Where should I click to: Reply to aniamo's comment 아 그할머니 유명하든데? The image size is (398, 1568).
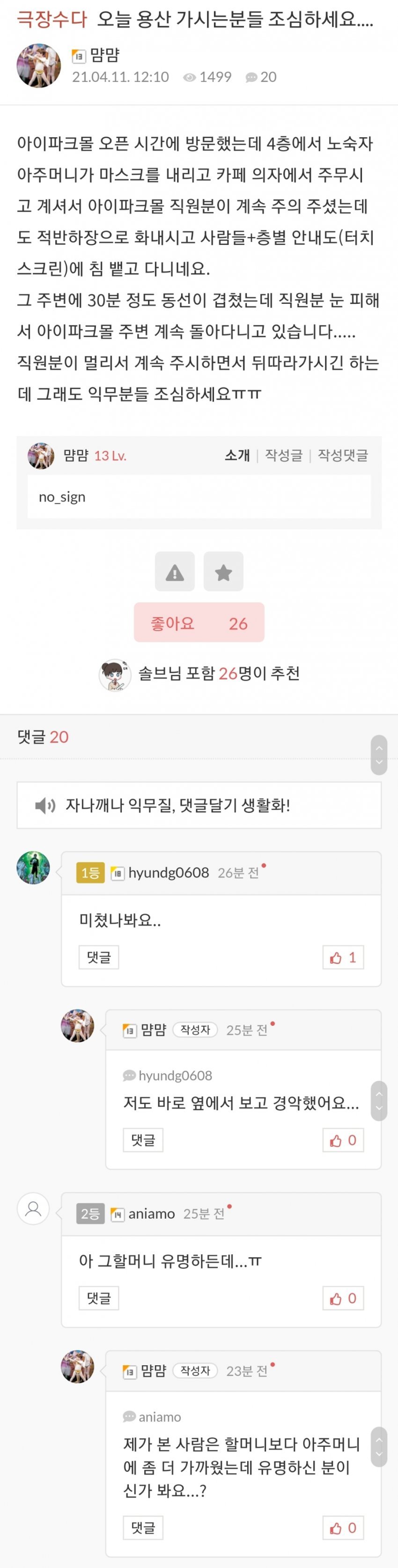[99, 1298]
